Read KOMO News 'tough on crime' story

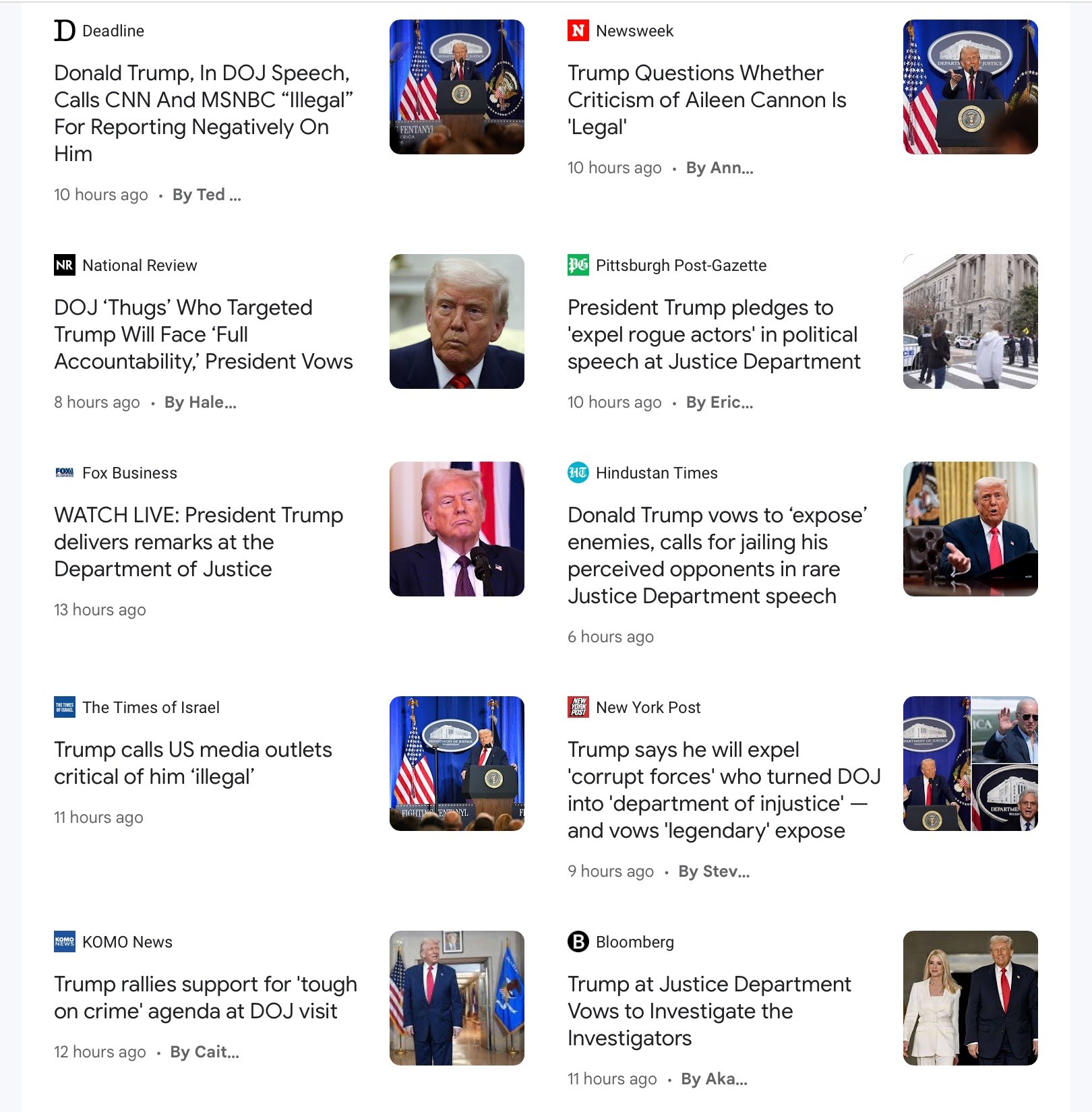click(x=205, y=997)
